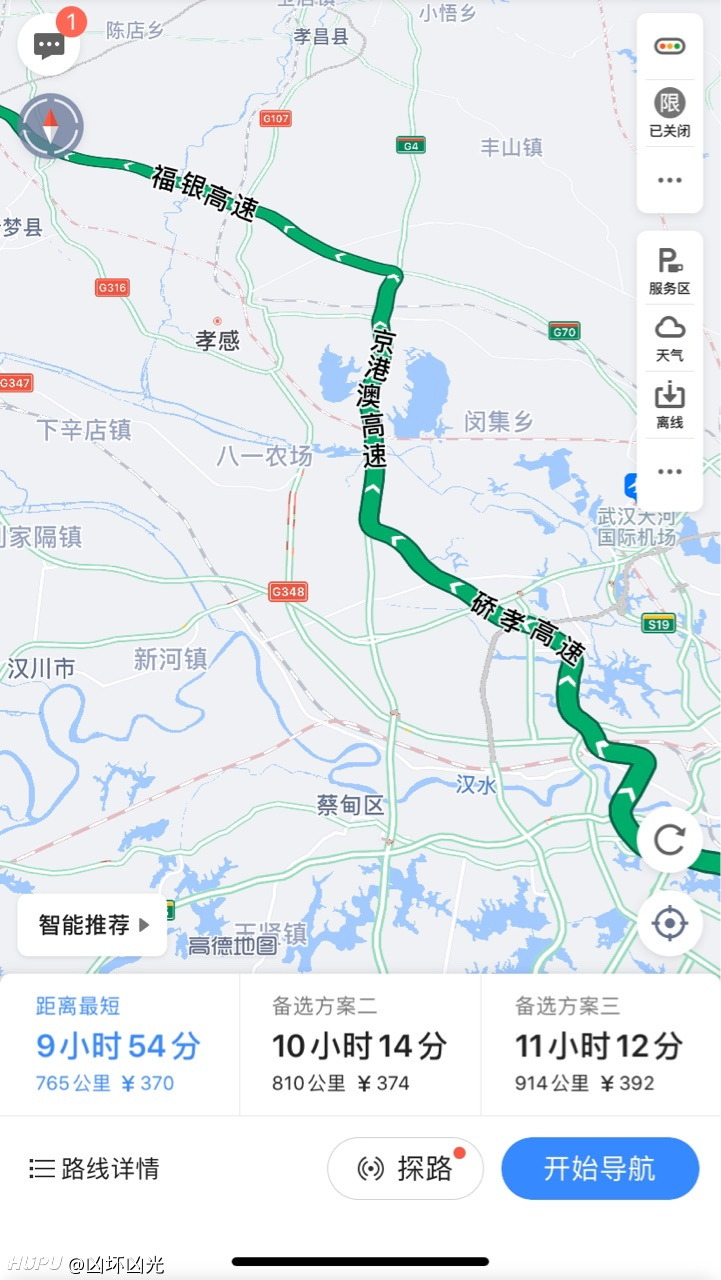Screen dimensions: 721x1280
Task: Open the messages bubble with badge
Action: click(x=50, y=44)
